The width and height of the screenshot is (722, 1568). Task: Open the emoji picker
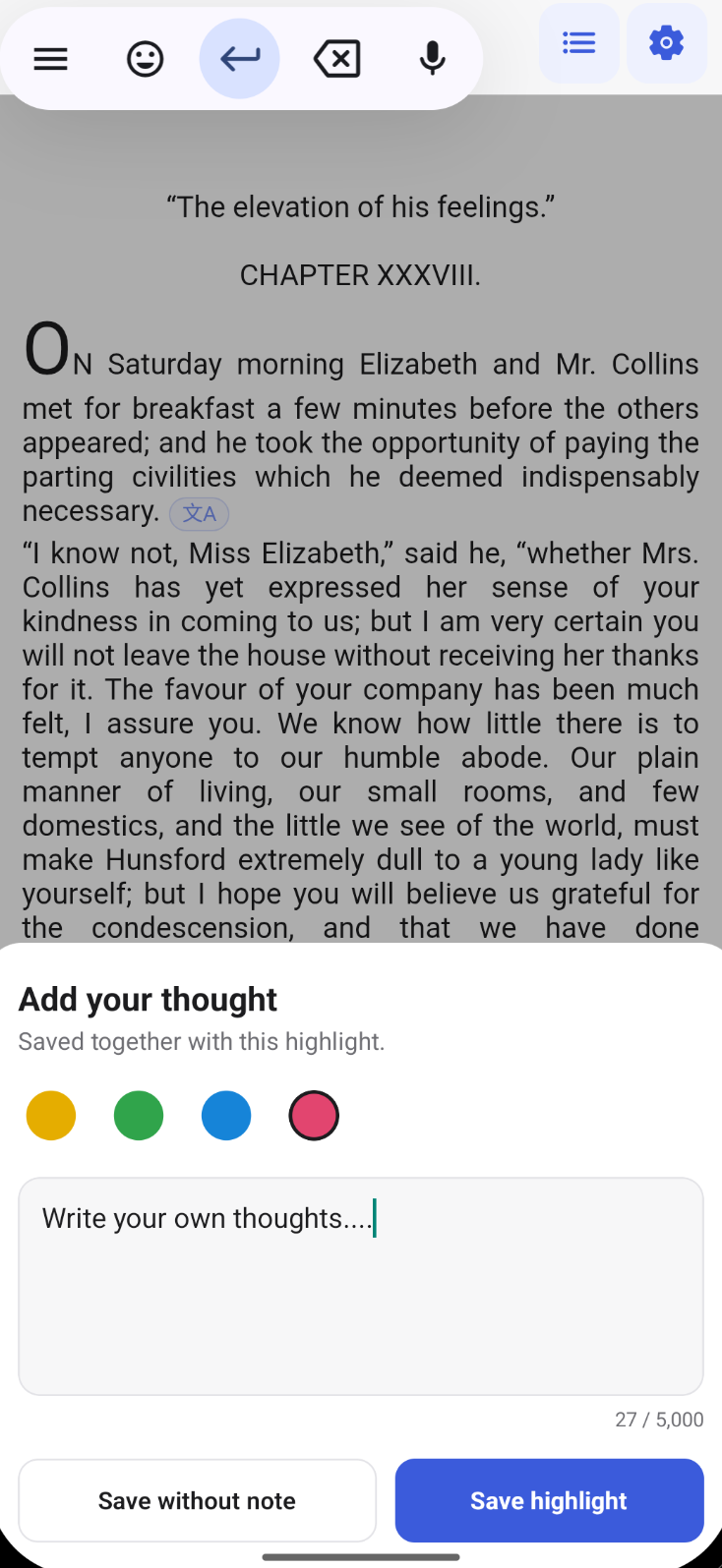point(146,59)
